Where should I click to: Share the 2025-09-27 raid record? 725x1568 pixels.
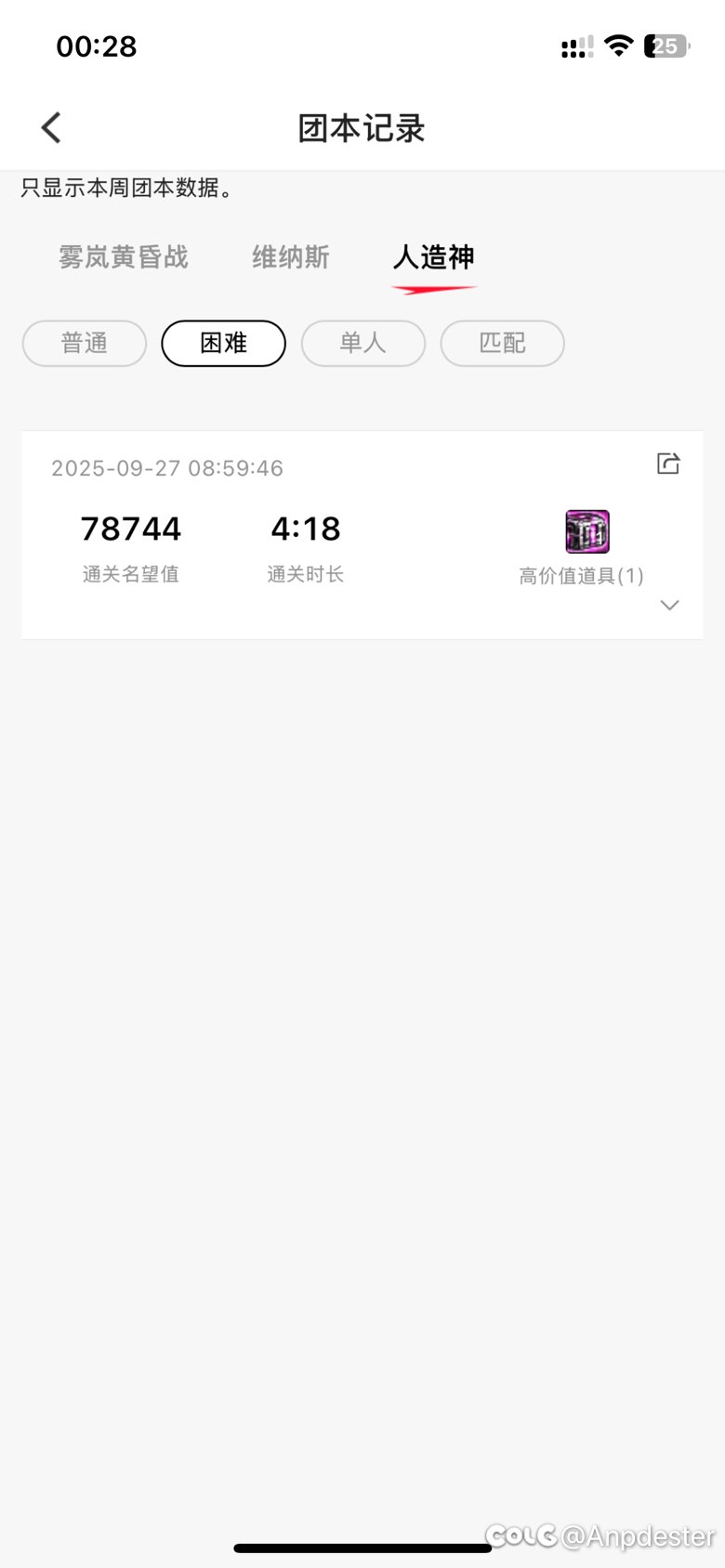pyautogui.click(x=668, y=464)
